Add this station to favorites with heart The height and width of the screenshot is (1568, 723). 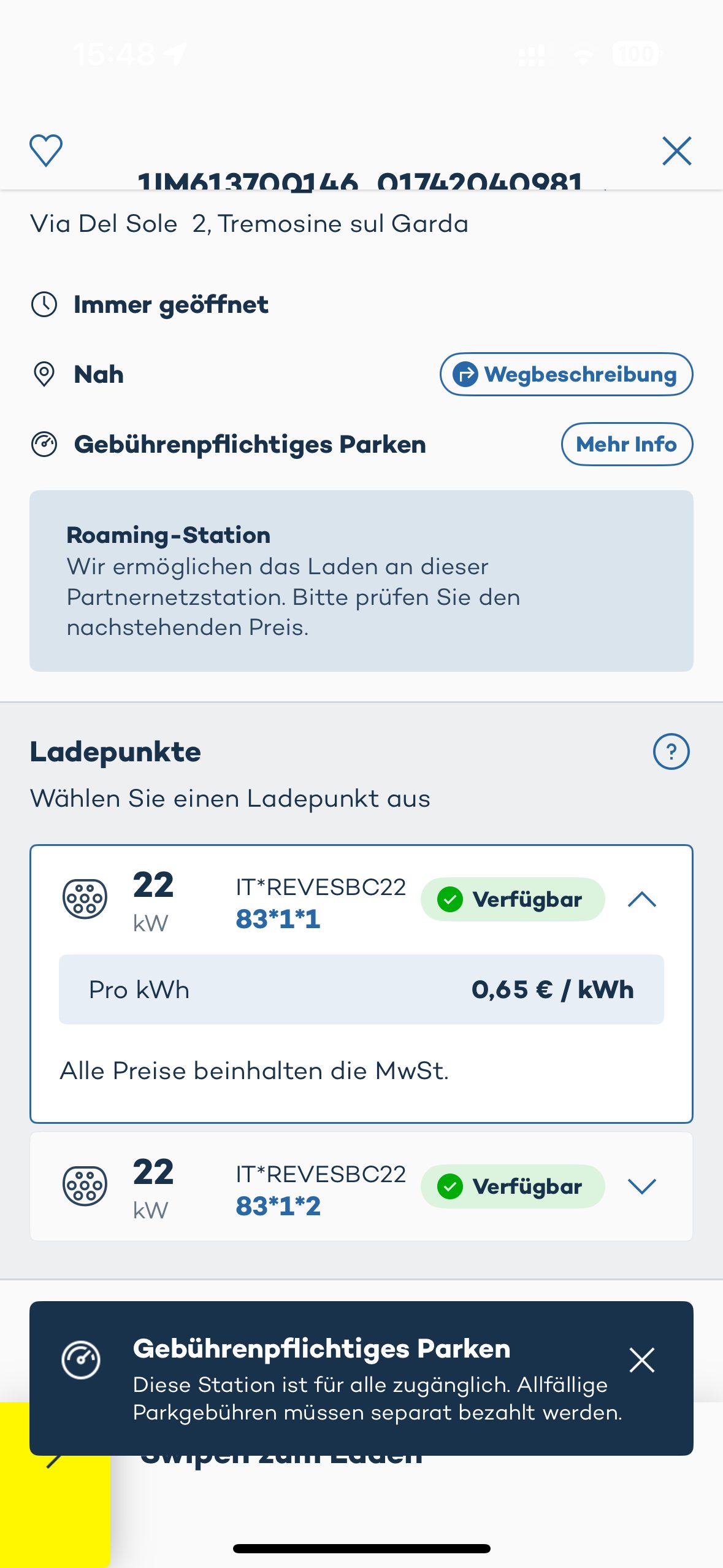pos(46,150)
